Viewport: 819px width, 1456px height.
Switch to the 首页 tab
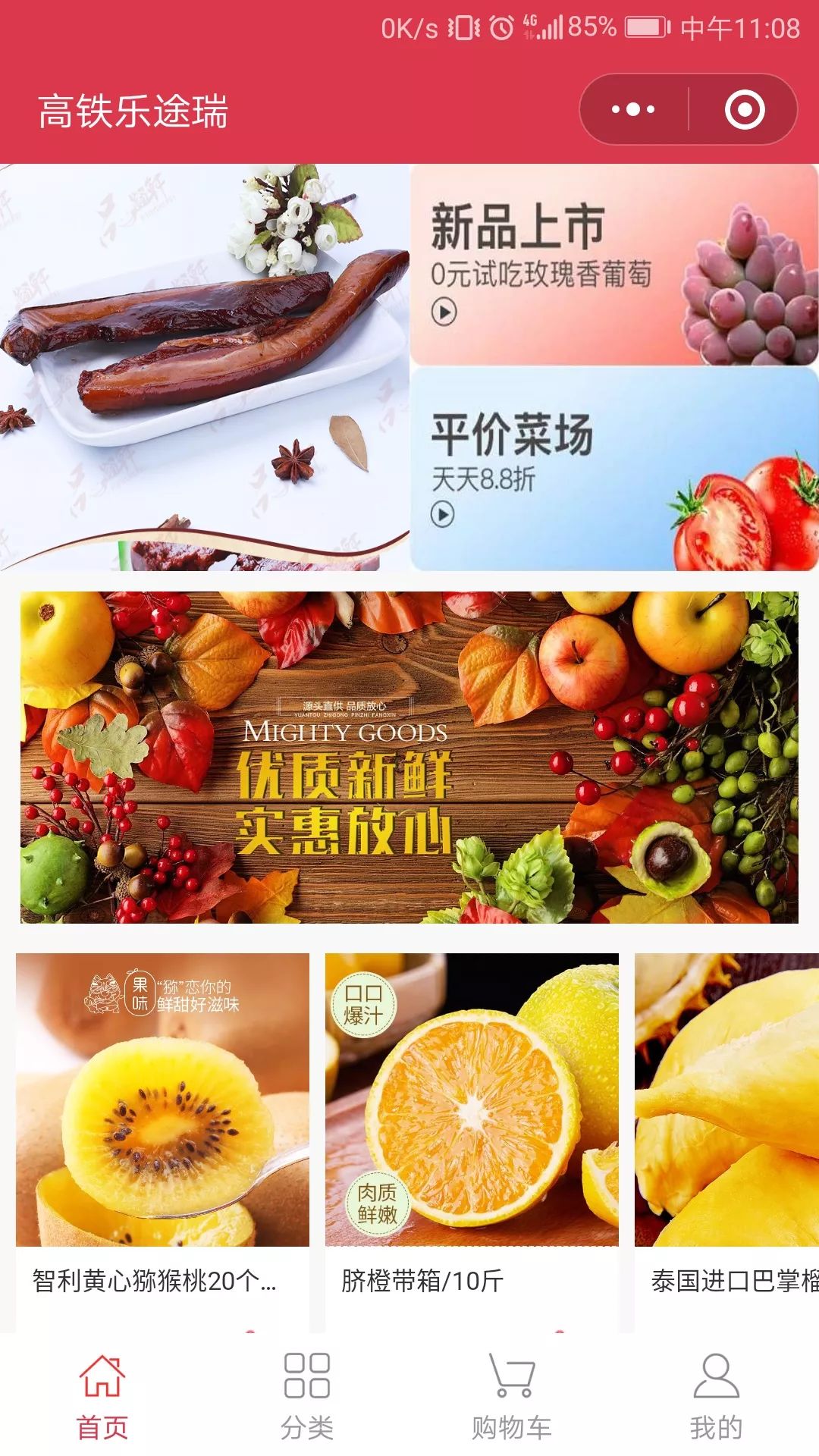pyautogui.click(x=102, y=1395)
